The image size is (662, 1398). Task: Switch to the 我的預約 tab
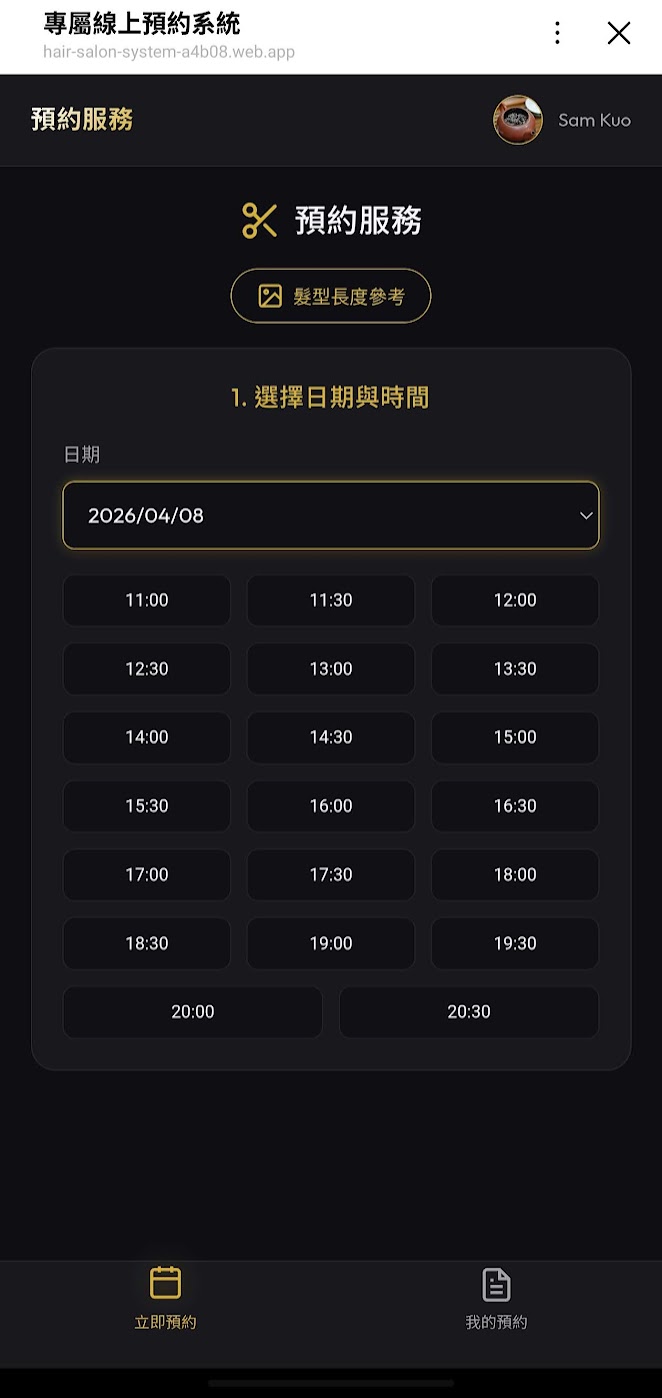pos(496,1299)
